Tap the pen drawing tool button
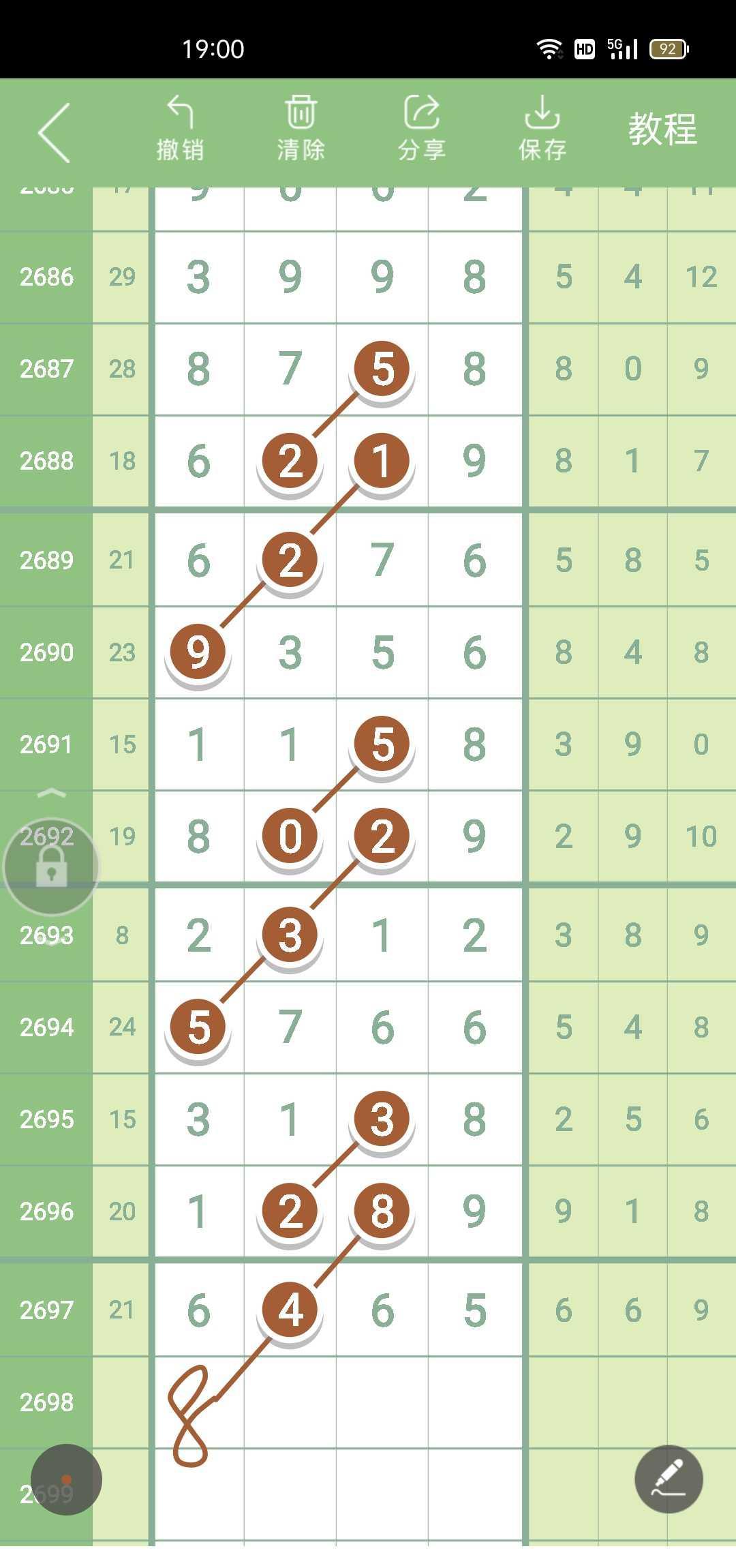 click(668, 1479)
